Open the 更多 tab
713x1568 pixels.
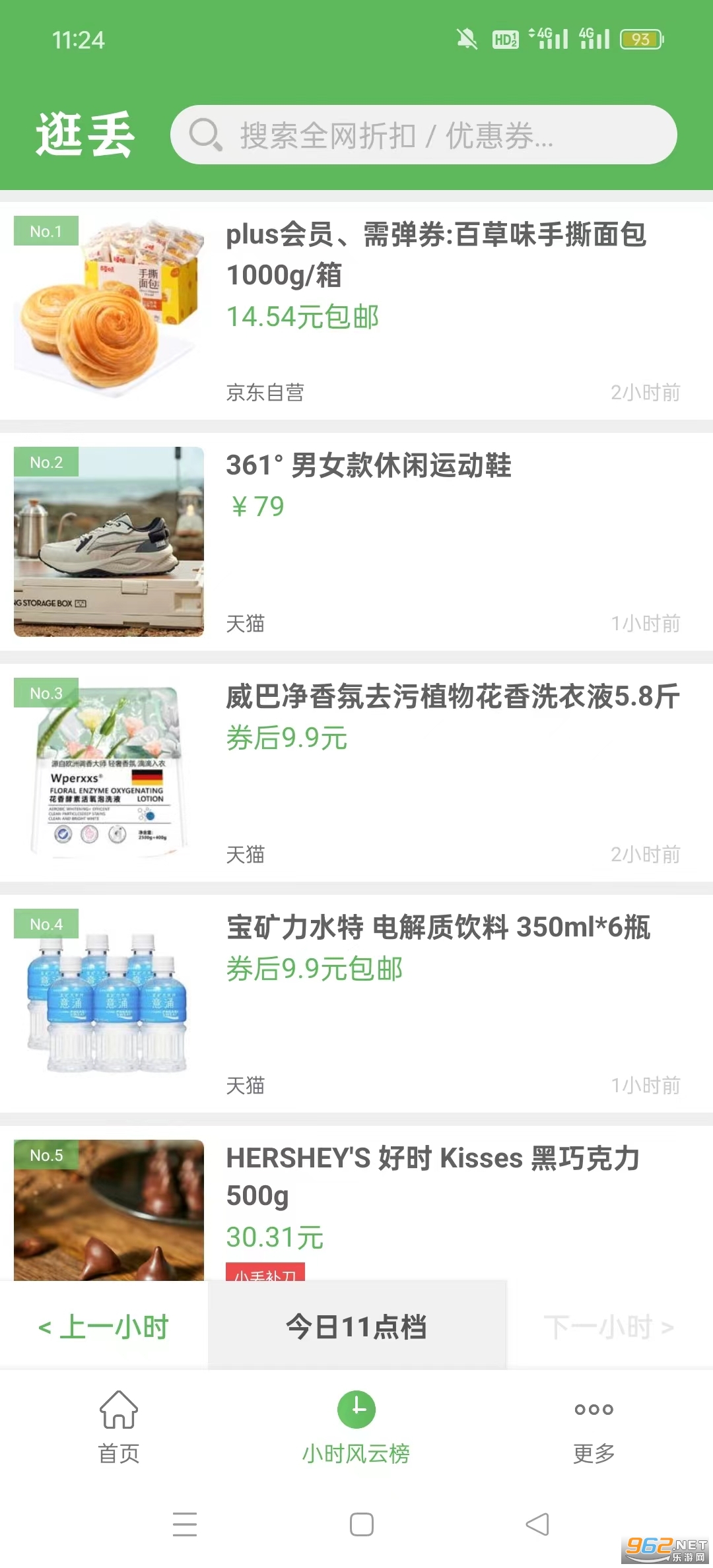[594, 1427]
